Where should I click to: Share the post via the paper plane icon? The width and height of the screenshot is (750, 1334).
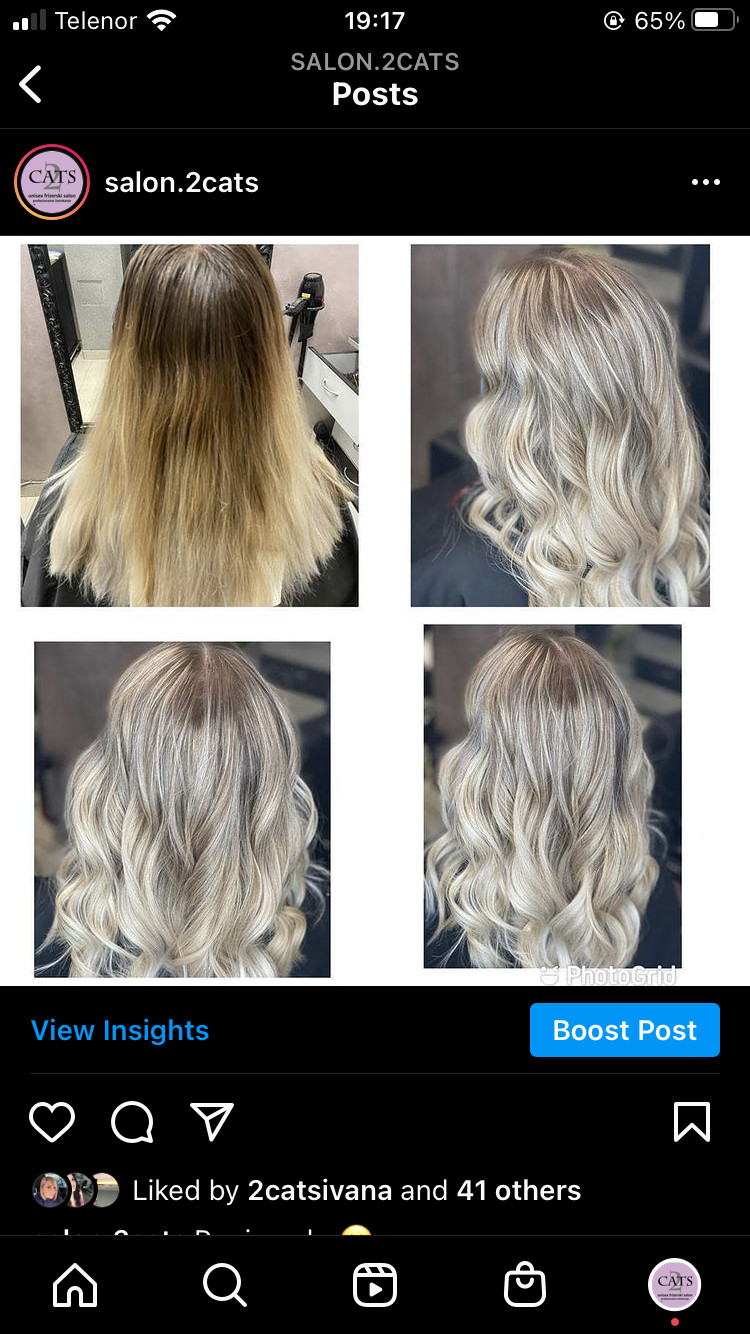tap(212, 1122)
